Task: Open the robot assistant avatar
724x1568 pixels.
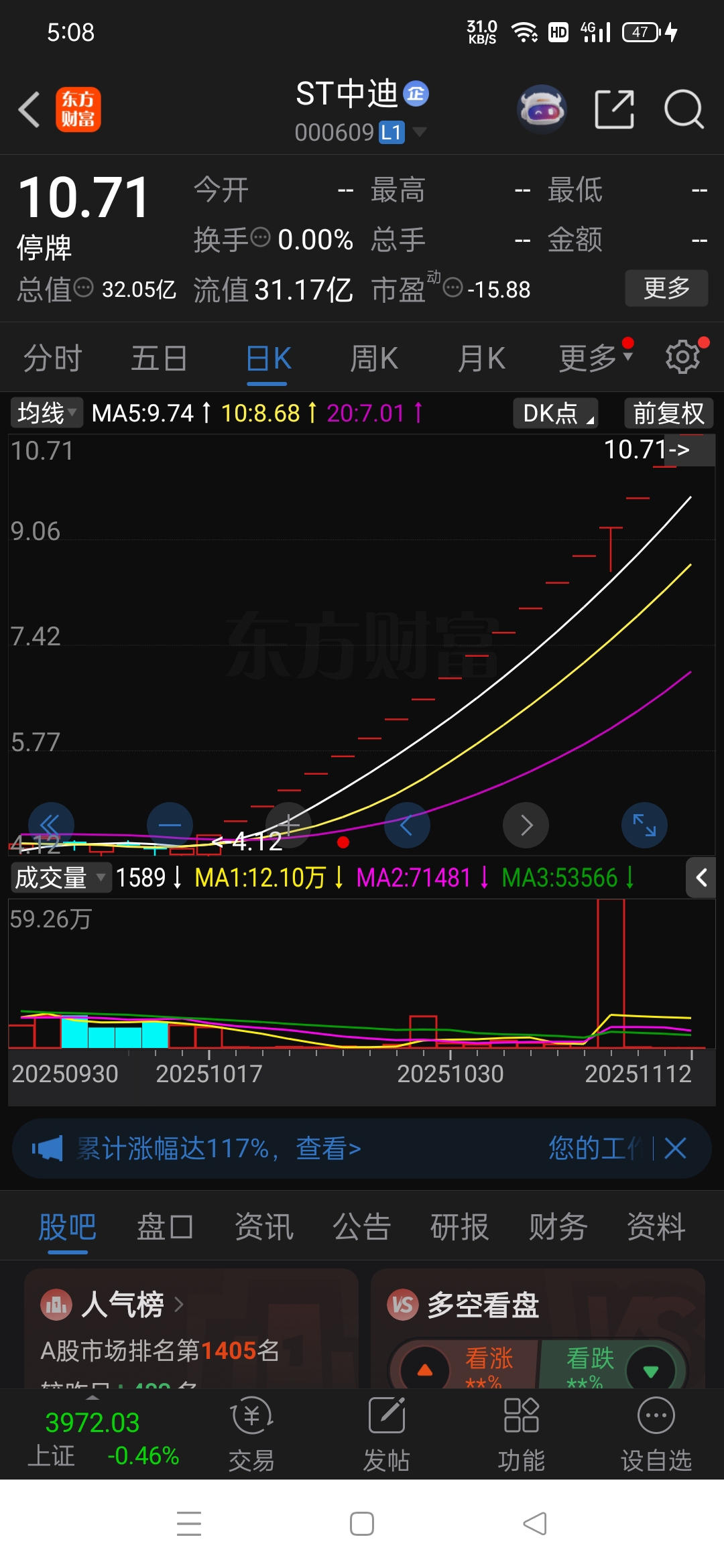Action: [x=542, y=109]
